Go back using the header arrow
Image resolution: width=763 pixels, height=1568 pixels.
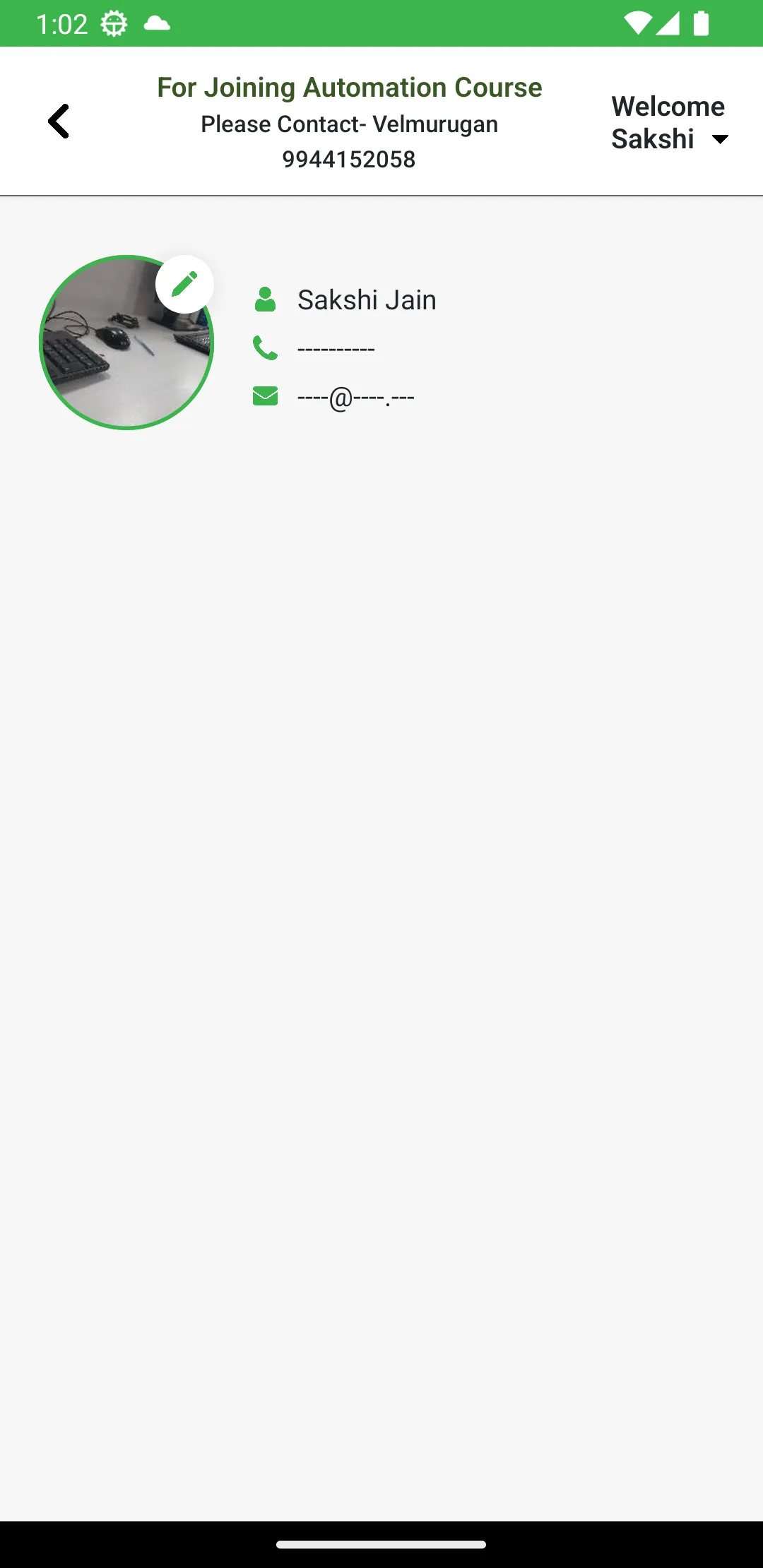59,121
